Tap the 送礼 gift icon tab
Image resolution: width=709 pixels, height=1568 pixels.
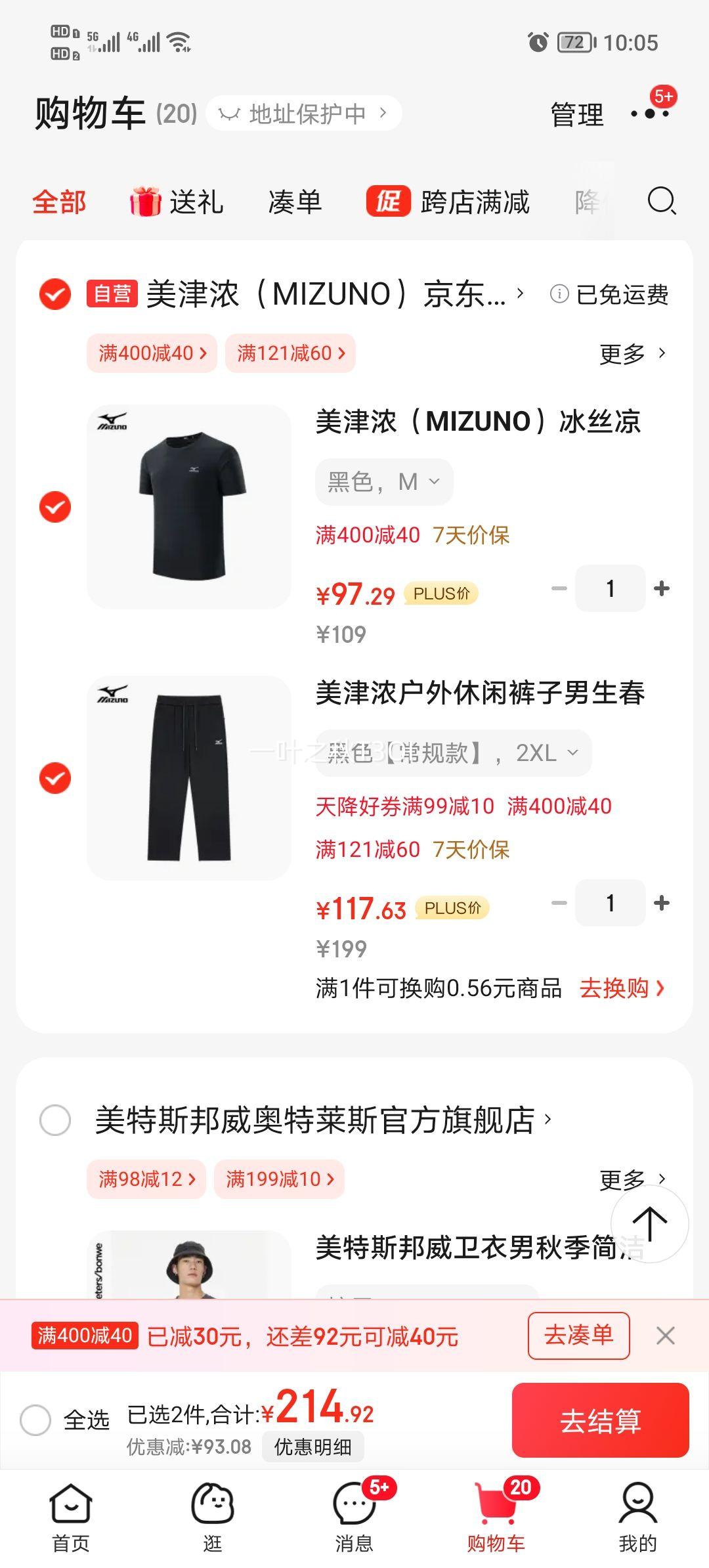tap(146, 202)
